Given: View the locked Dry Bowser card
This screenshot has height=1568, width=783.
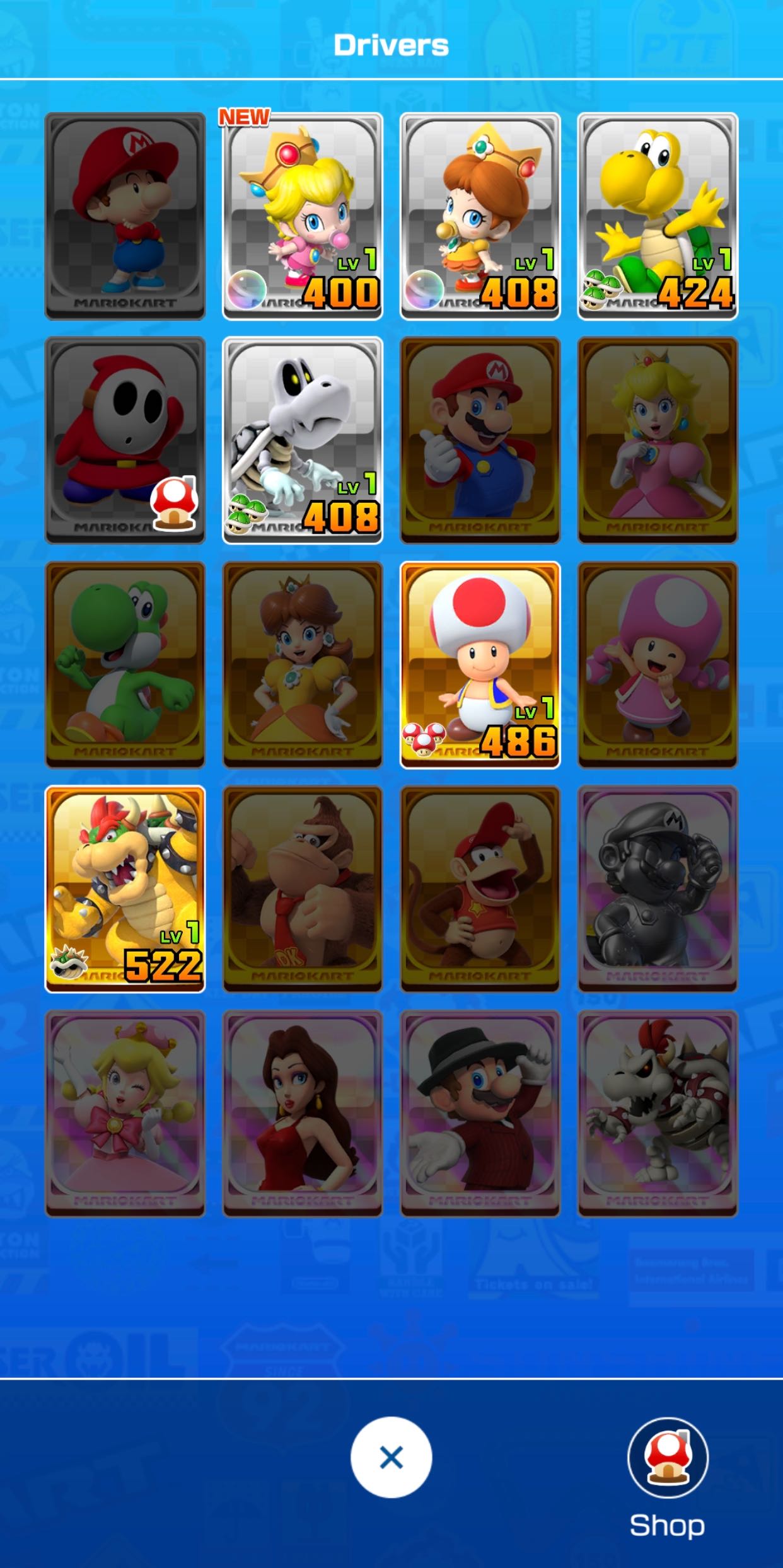Looking at the screenshot, I should 658,1113.
